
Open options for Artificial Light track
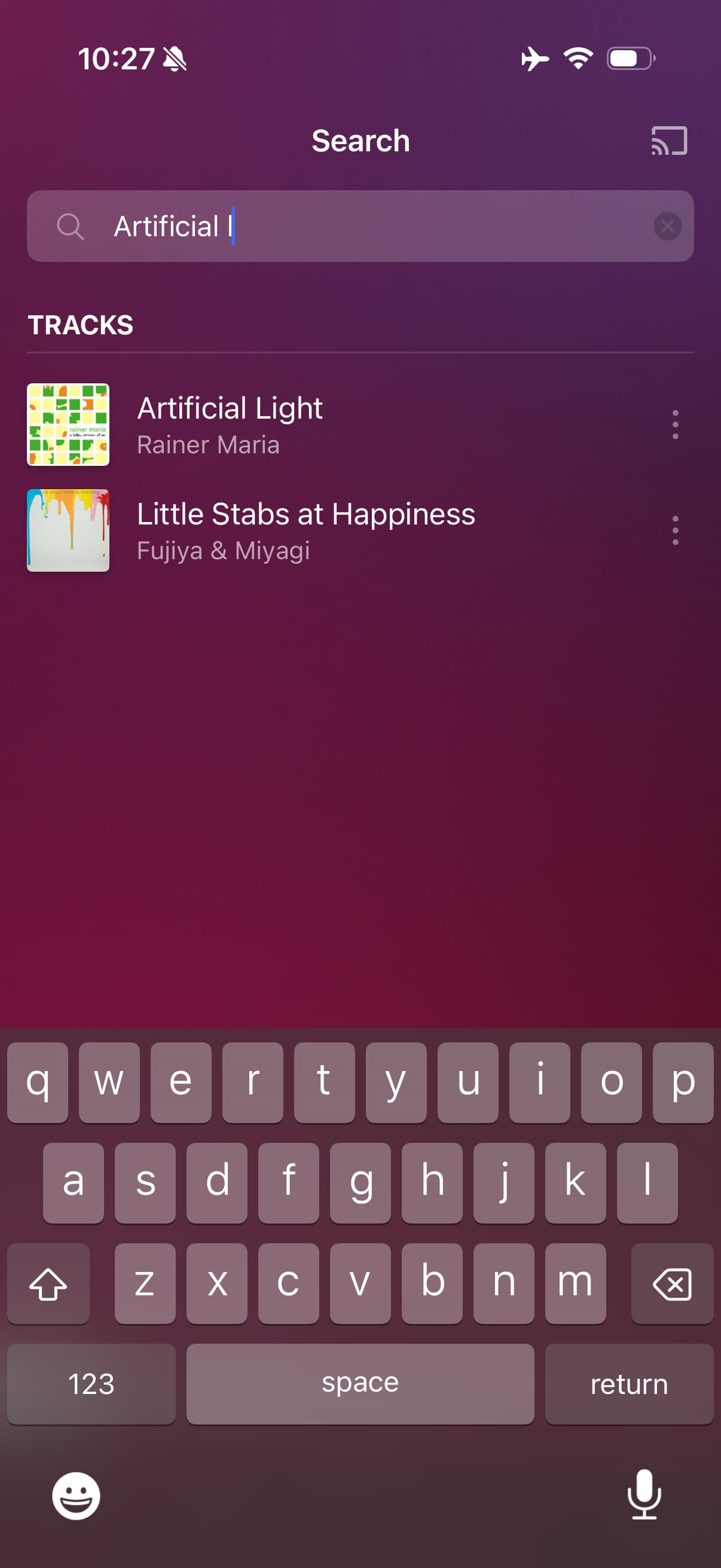pos(675,424)
